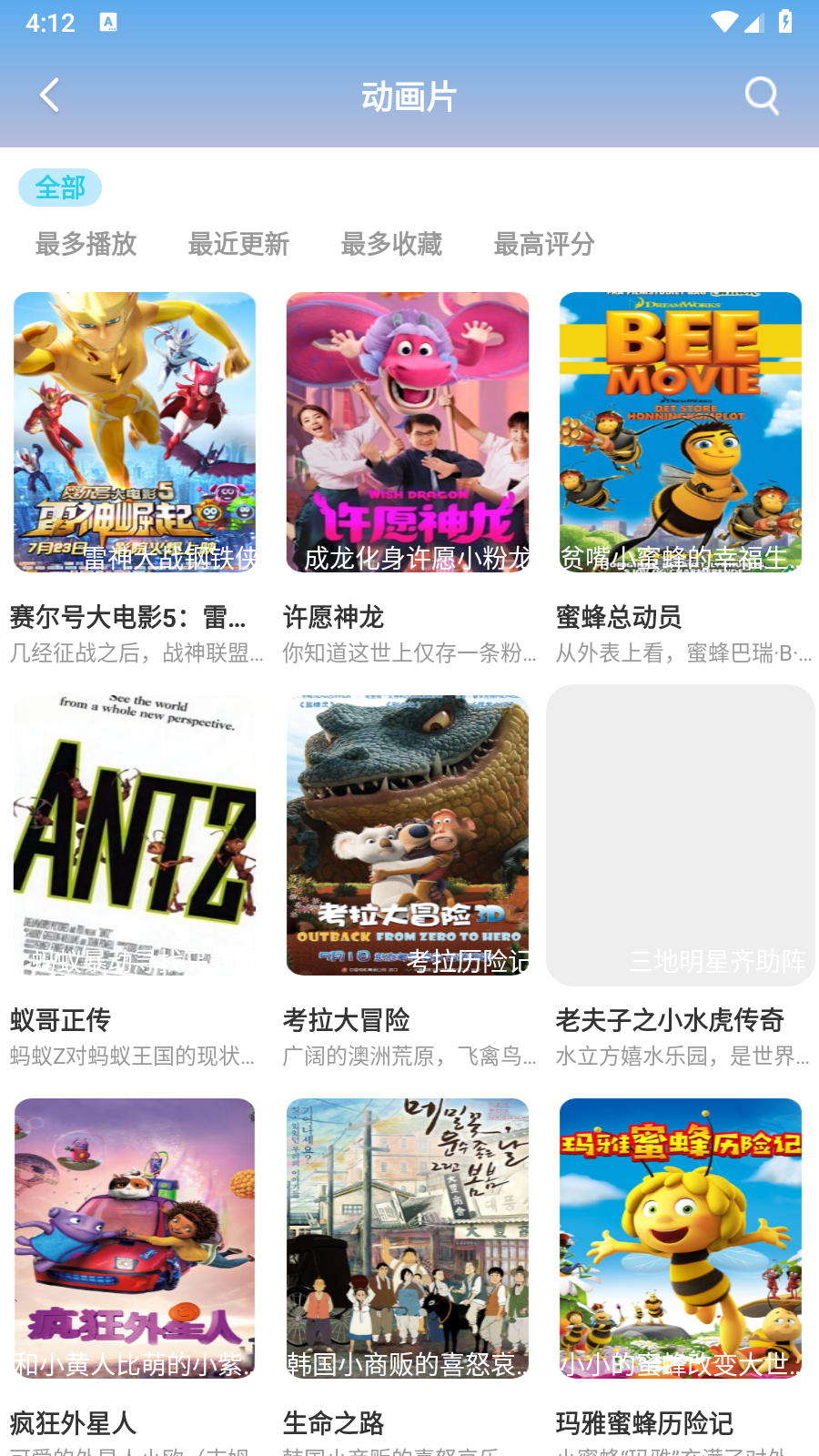Tap the 考拉大冒险 poster
Image resolution: width=819 pixels, height=1456 pixels.
point(407,834)
